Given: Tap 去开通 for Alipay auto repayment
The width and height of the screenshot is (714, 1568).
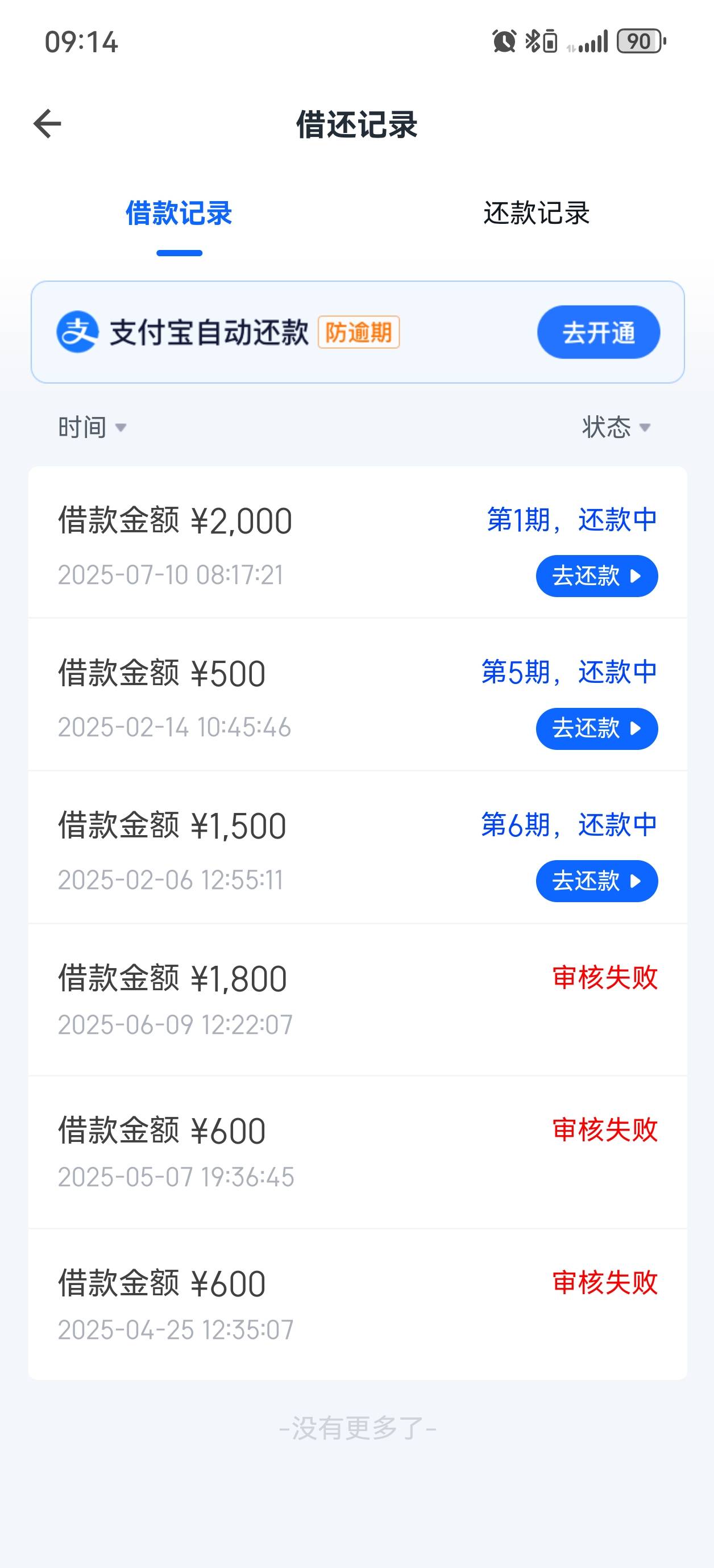Looking at the screenshot, I should click(x=598, y=332).
